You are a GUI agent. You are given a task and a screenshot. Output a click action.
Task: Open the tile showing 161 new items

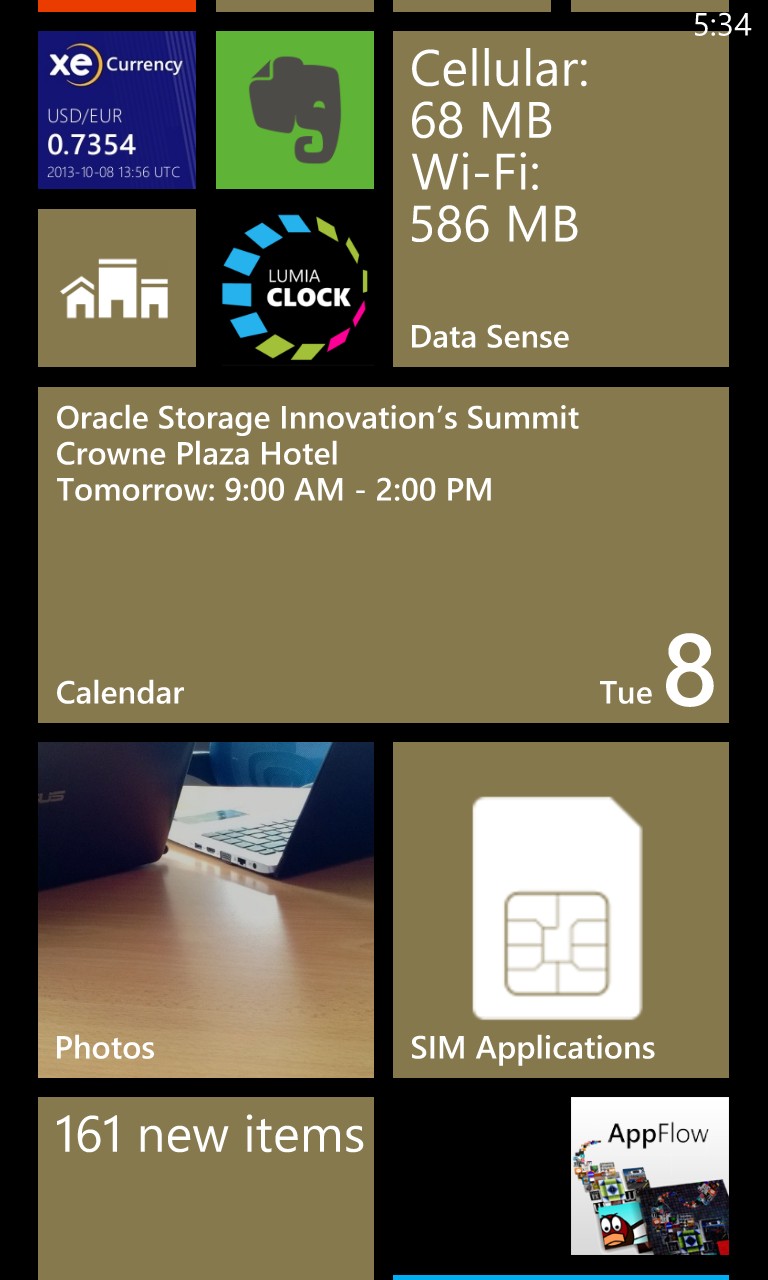pos(206,1188)
